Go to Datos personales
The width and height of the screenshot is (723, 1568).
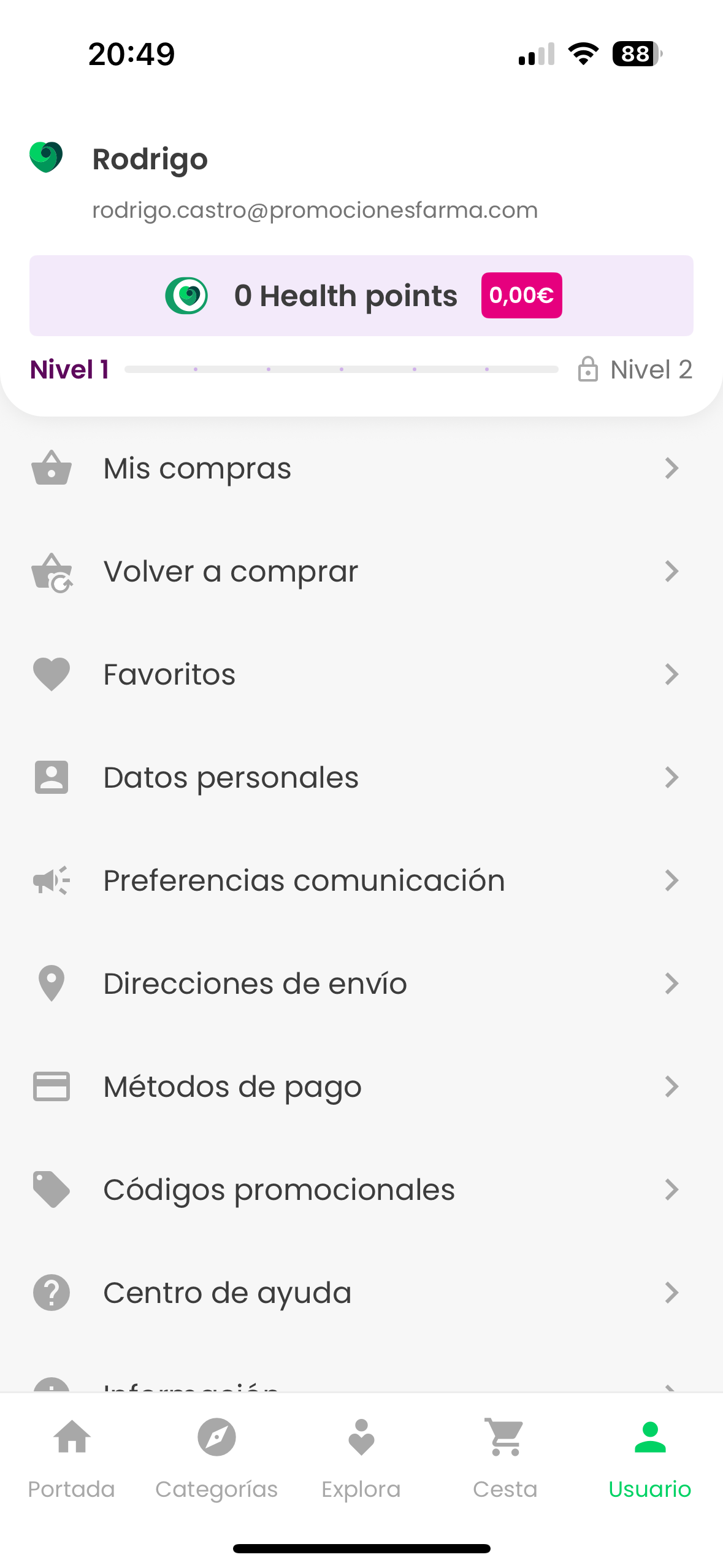click(x=361, y=778)
